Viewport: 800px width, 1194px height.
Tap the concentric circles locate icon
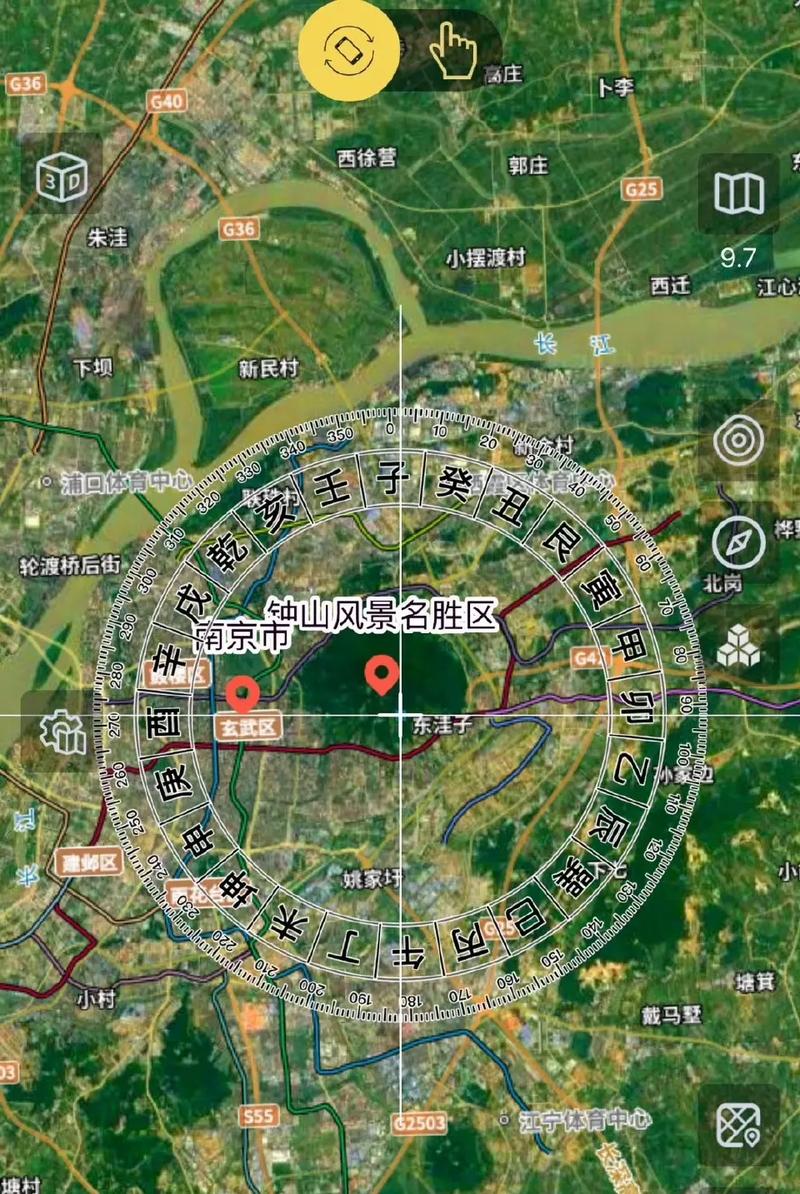739,440
